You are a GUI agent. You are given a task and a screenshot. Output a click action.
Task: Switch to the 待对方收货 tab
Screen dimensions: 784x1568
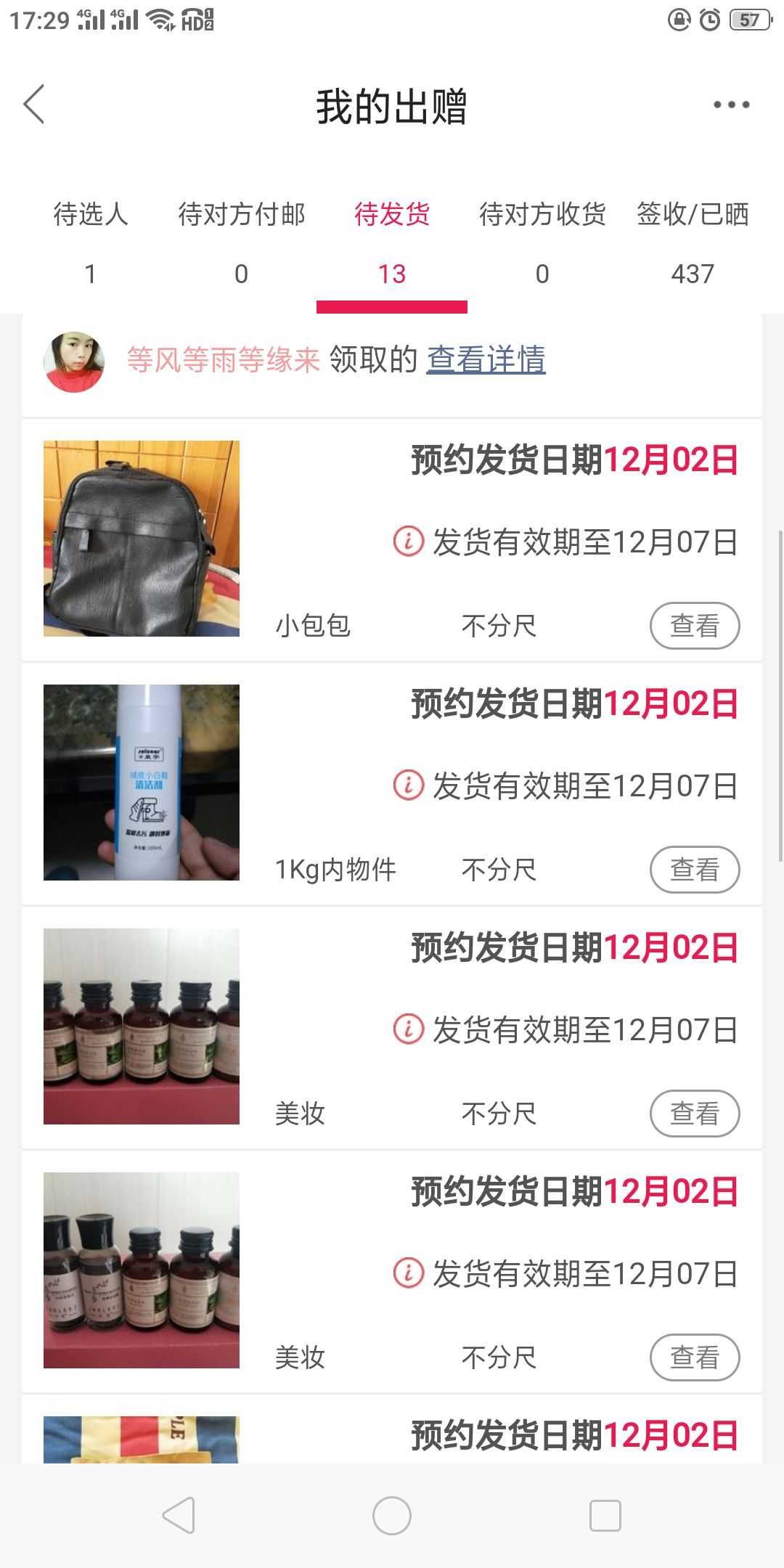click(542, 242)
